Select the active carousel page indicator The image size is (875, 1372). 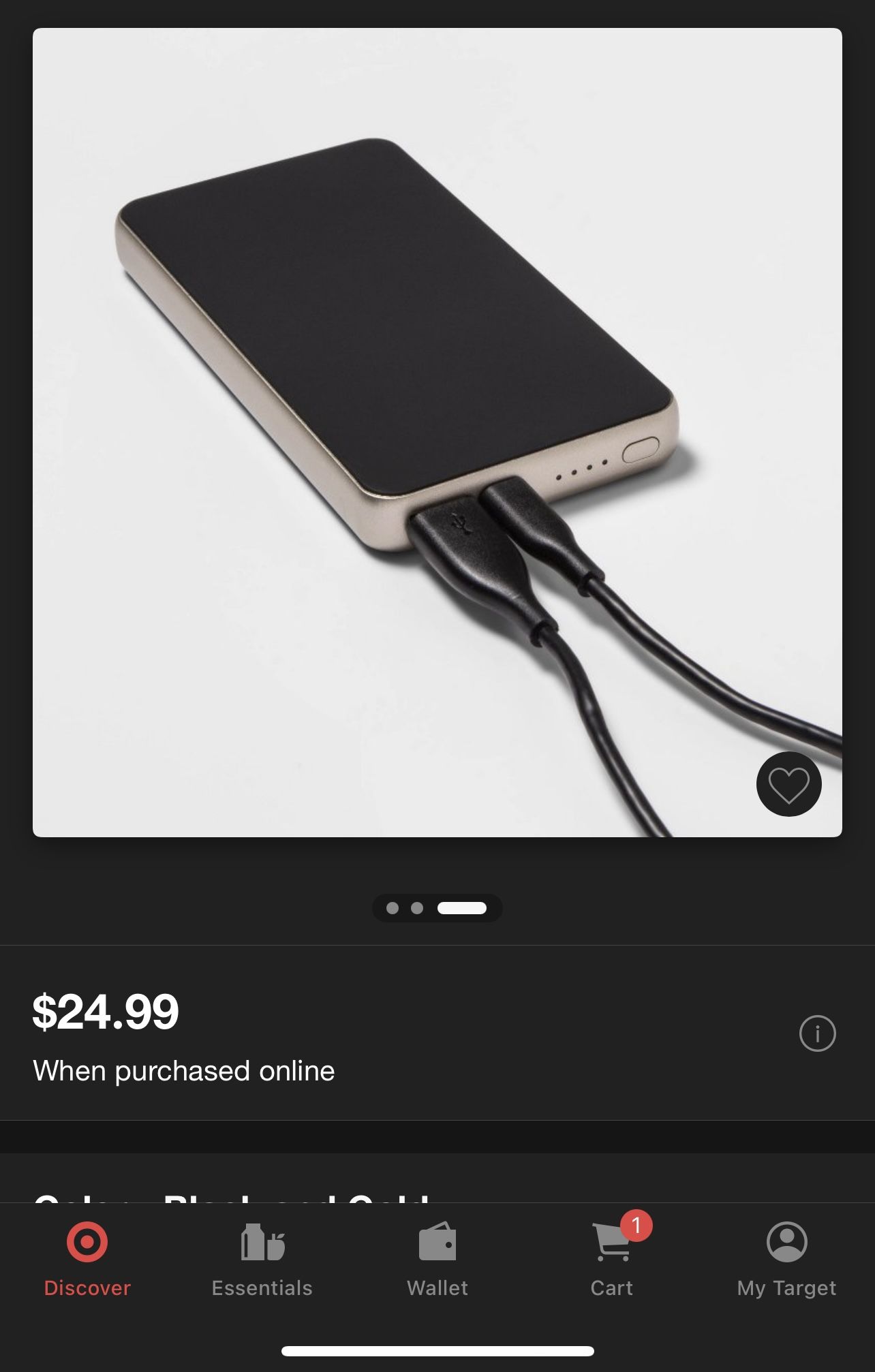tap(462, 909)
